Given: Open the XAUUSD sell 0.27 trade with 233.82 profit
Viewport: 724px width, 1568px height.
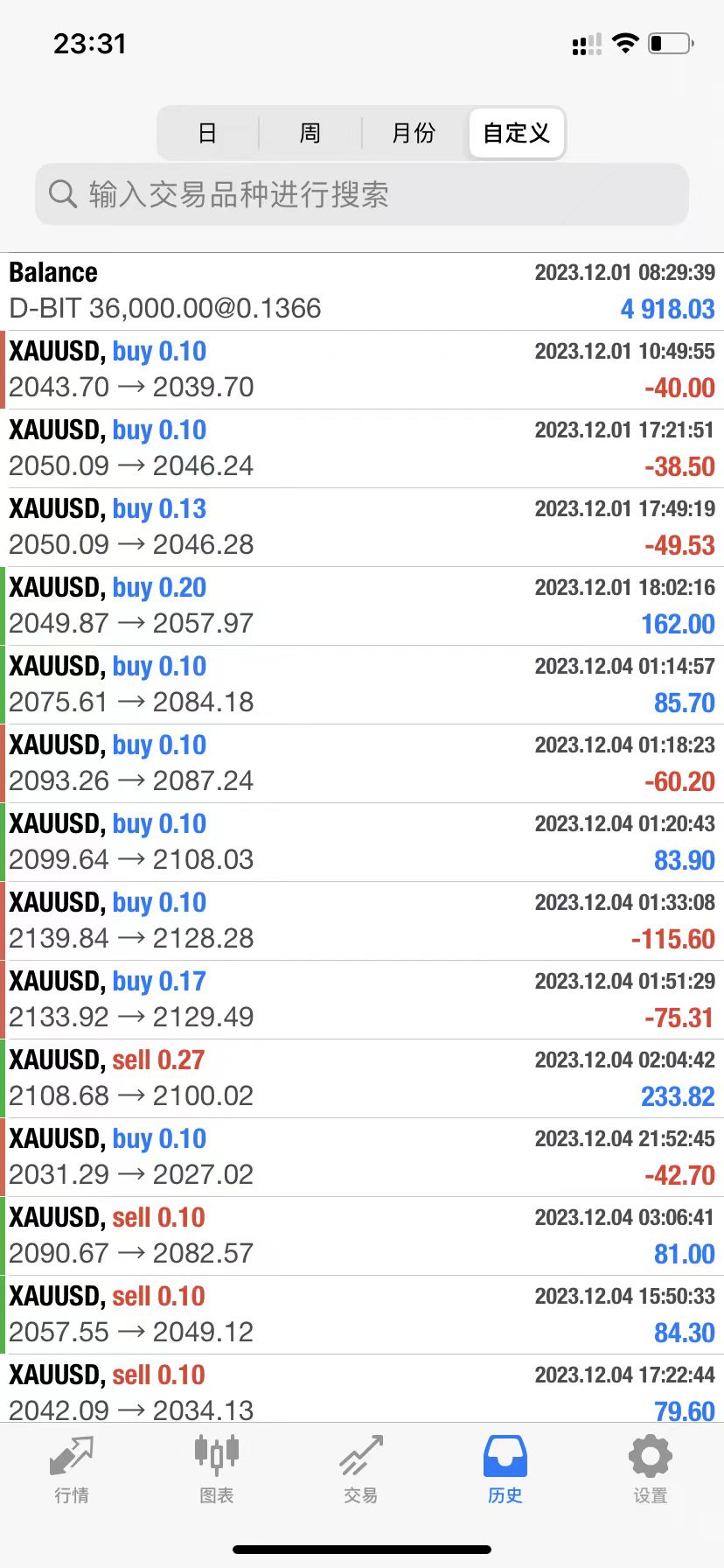Looking at the screenshot, I should pos(362,1078).
